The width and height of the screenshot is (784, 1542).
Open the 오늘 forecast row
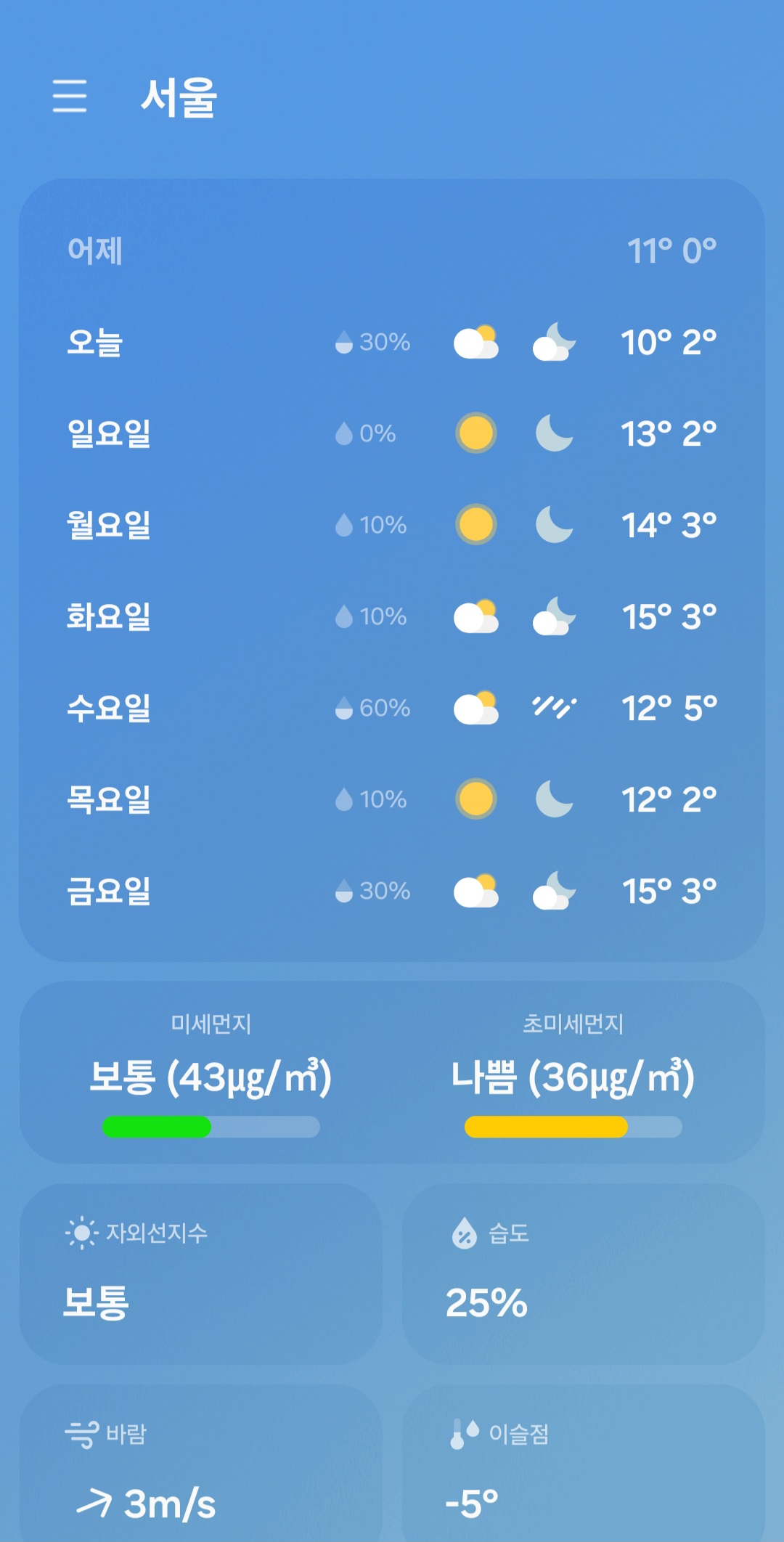tap(392, 342)
